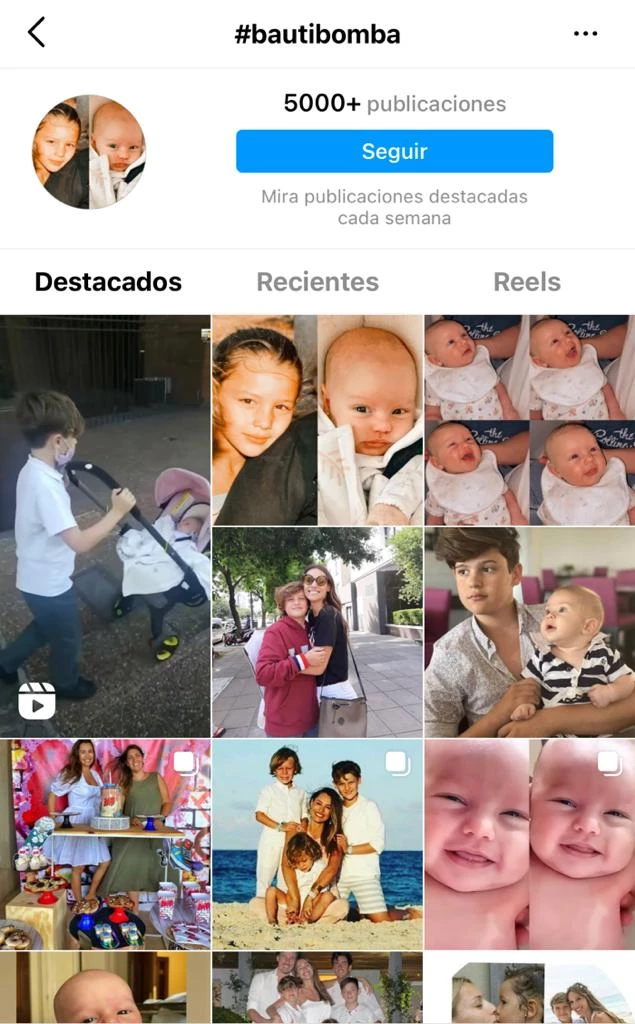The width and height of the screenshot is (635, 1024).
Task: Open the party candy table post
Action: pos(105,844)
